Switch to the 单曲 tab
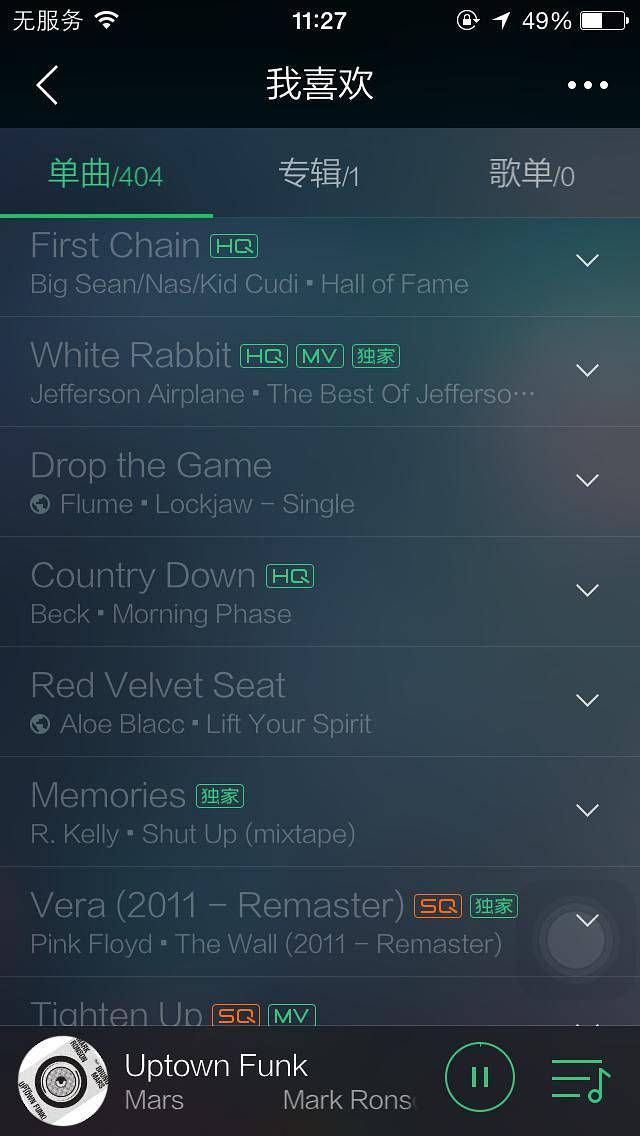Viewport: 640px width, 1136px height. (106, 175)
